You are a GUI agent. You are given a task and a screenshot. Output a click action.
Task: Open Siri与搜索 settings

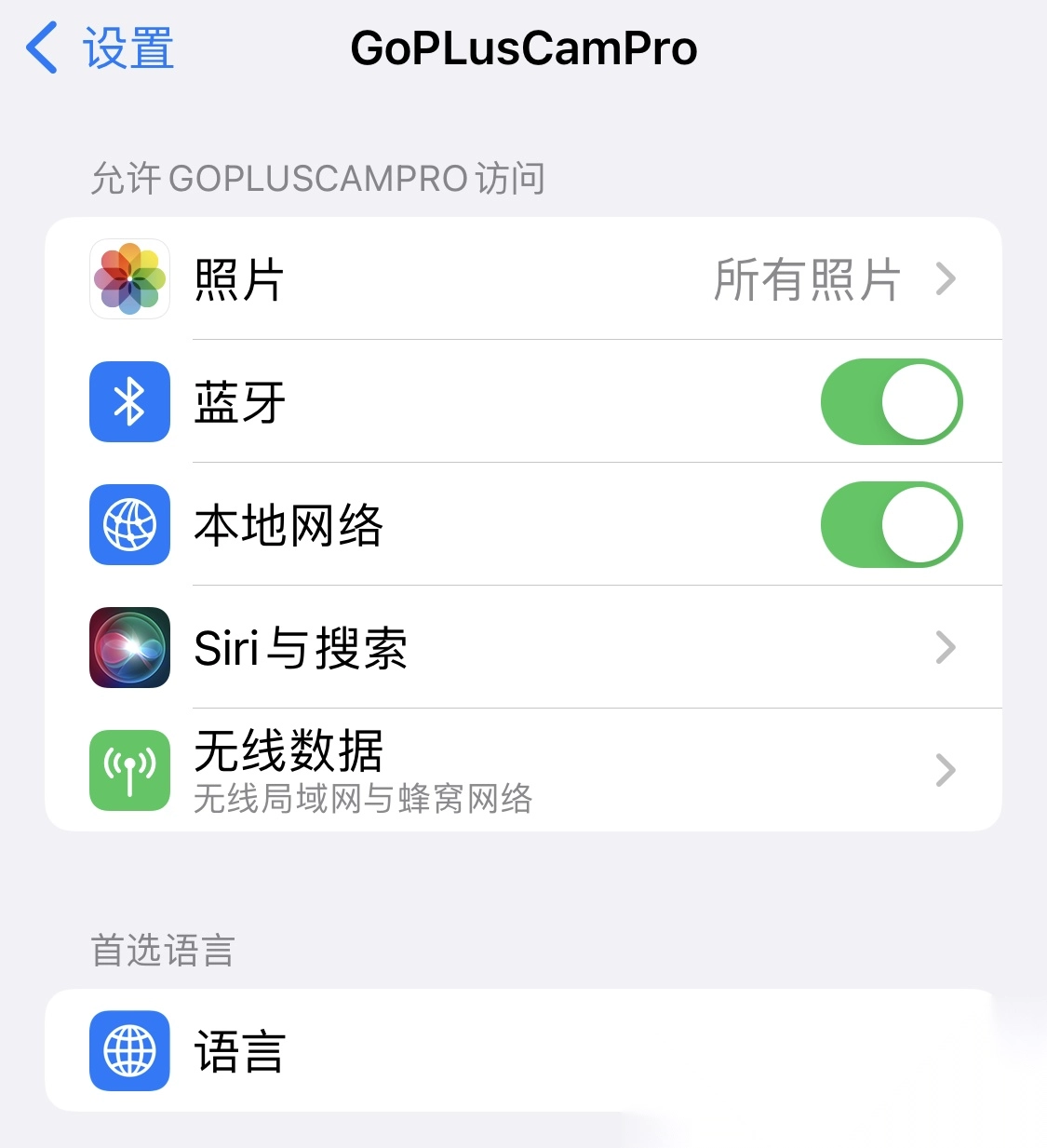(x=523, y=648)
